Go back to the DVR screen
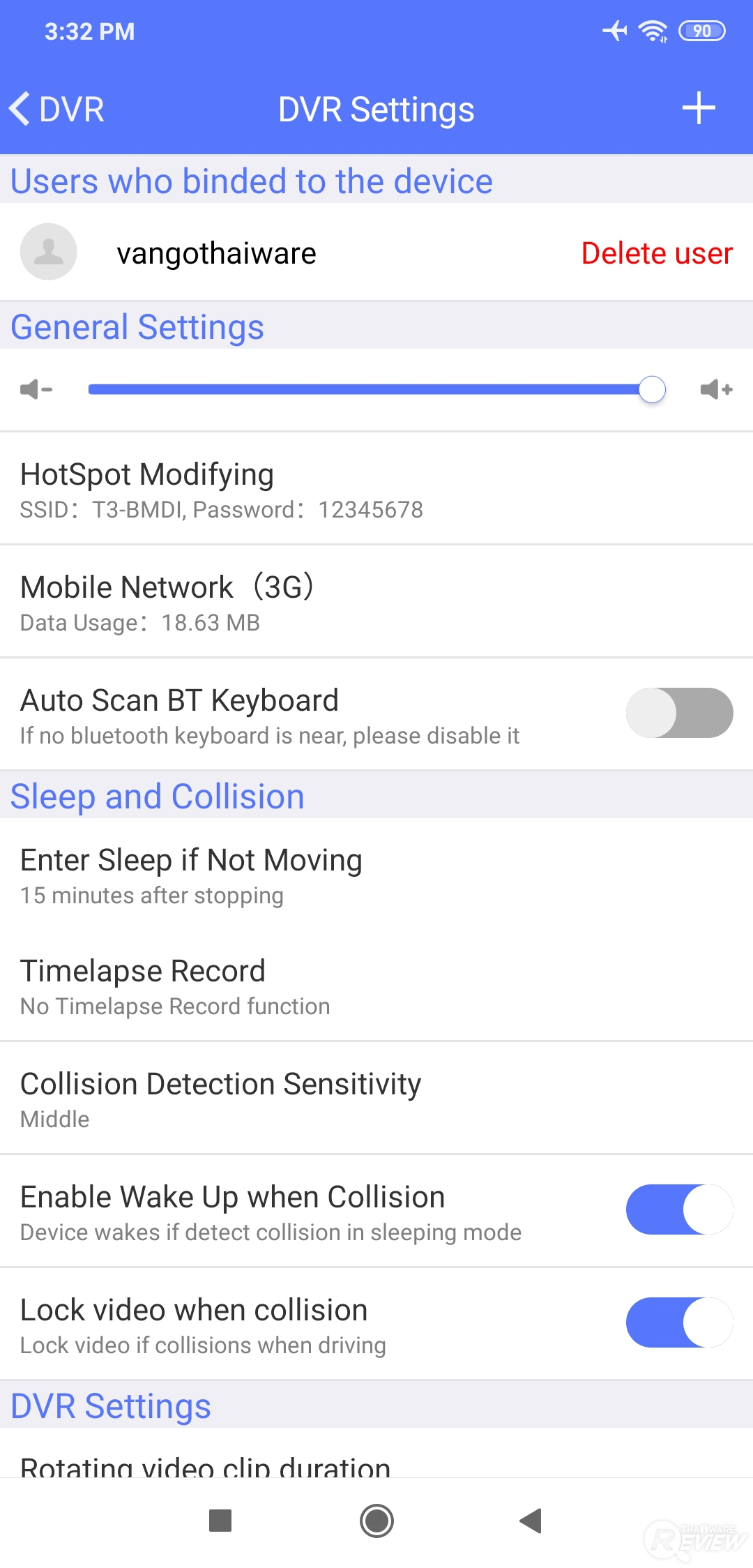Image resolution: width=753 pixels, height=1568 pixels. pyautogui.click(x=57, y=110)
